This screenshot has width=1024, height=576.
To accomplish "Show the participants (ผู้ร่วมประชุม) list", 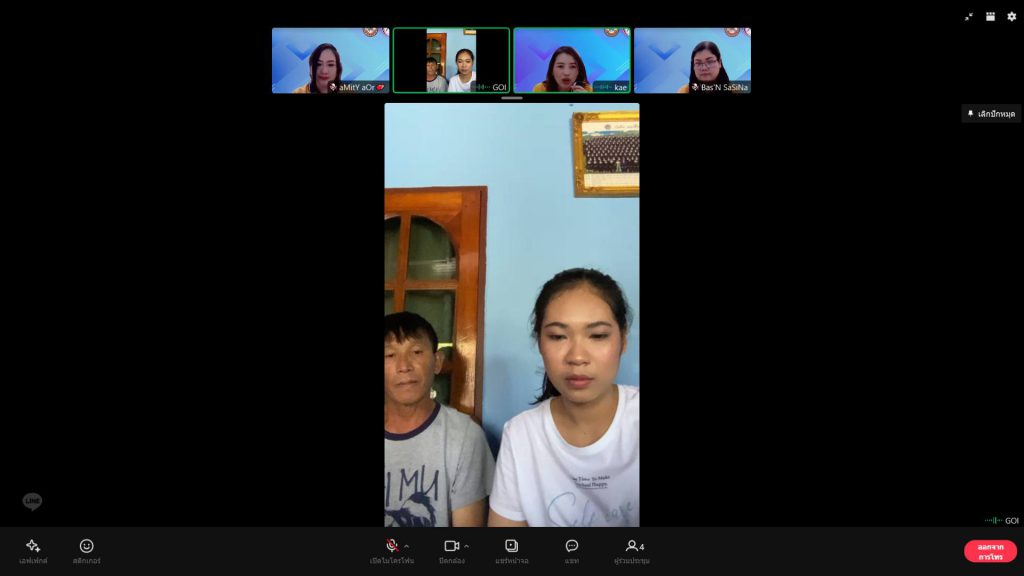I will pyautogui.click(x=635, y=550).
